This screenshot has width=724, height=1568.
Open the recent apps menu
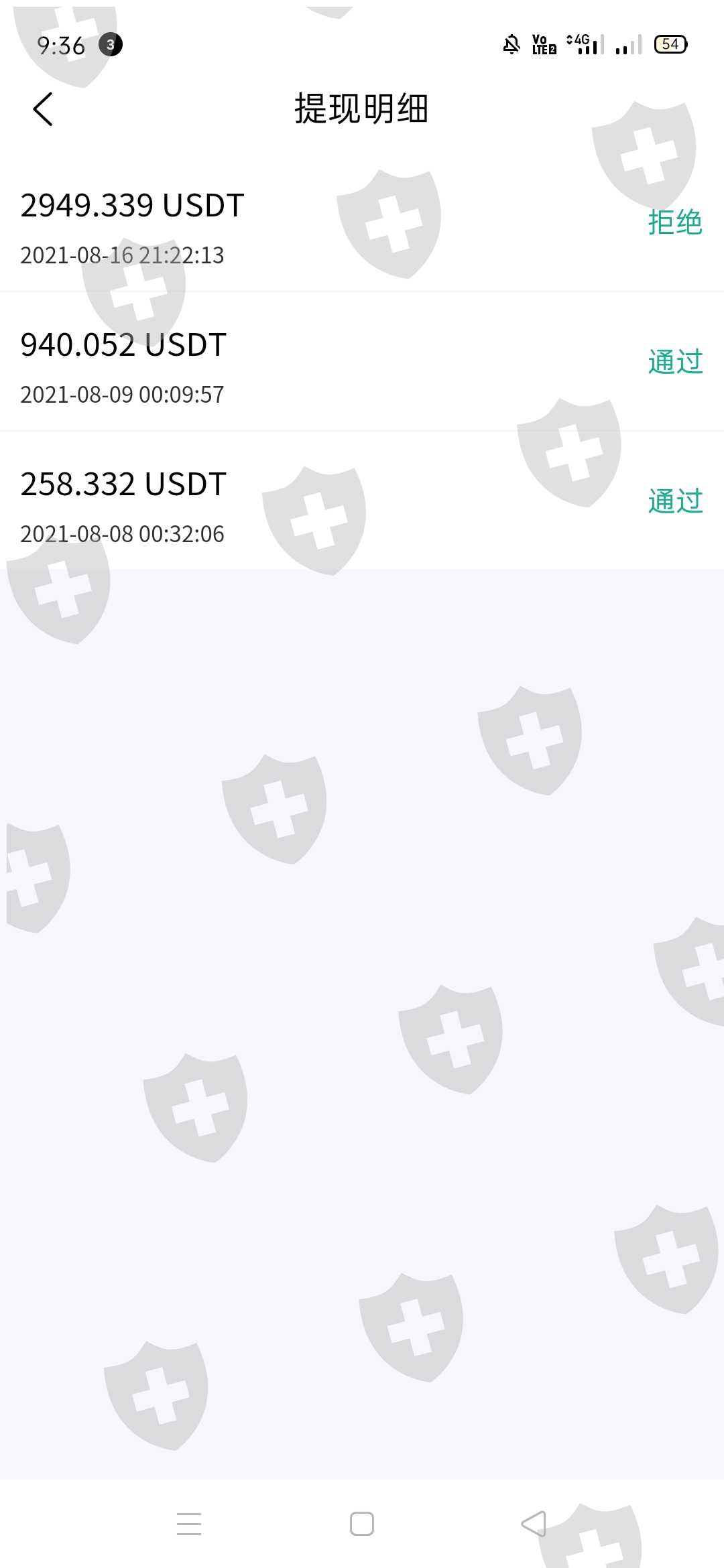[x=189, y=1524]
